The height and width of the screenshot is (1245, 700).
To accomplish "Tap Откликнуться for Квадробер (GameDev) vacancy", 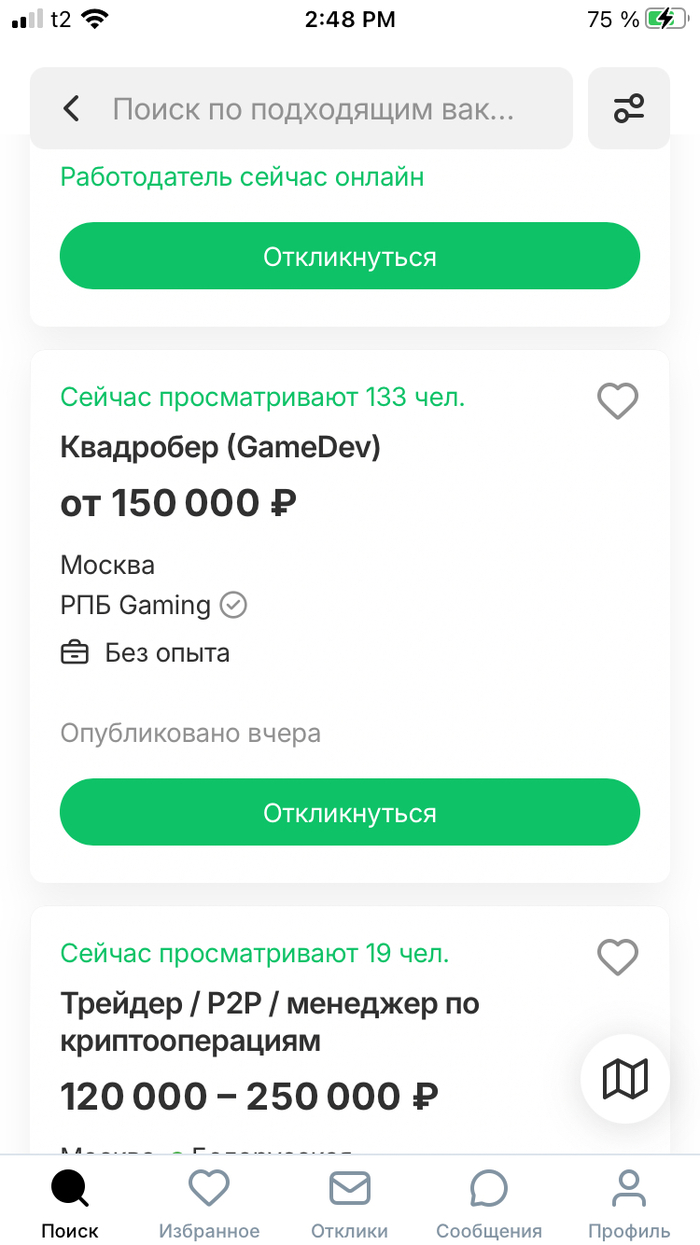I will click(x=349, y=813).
